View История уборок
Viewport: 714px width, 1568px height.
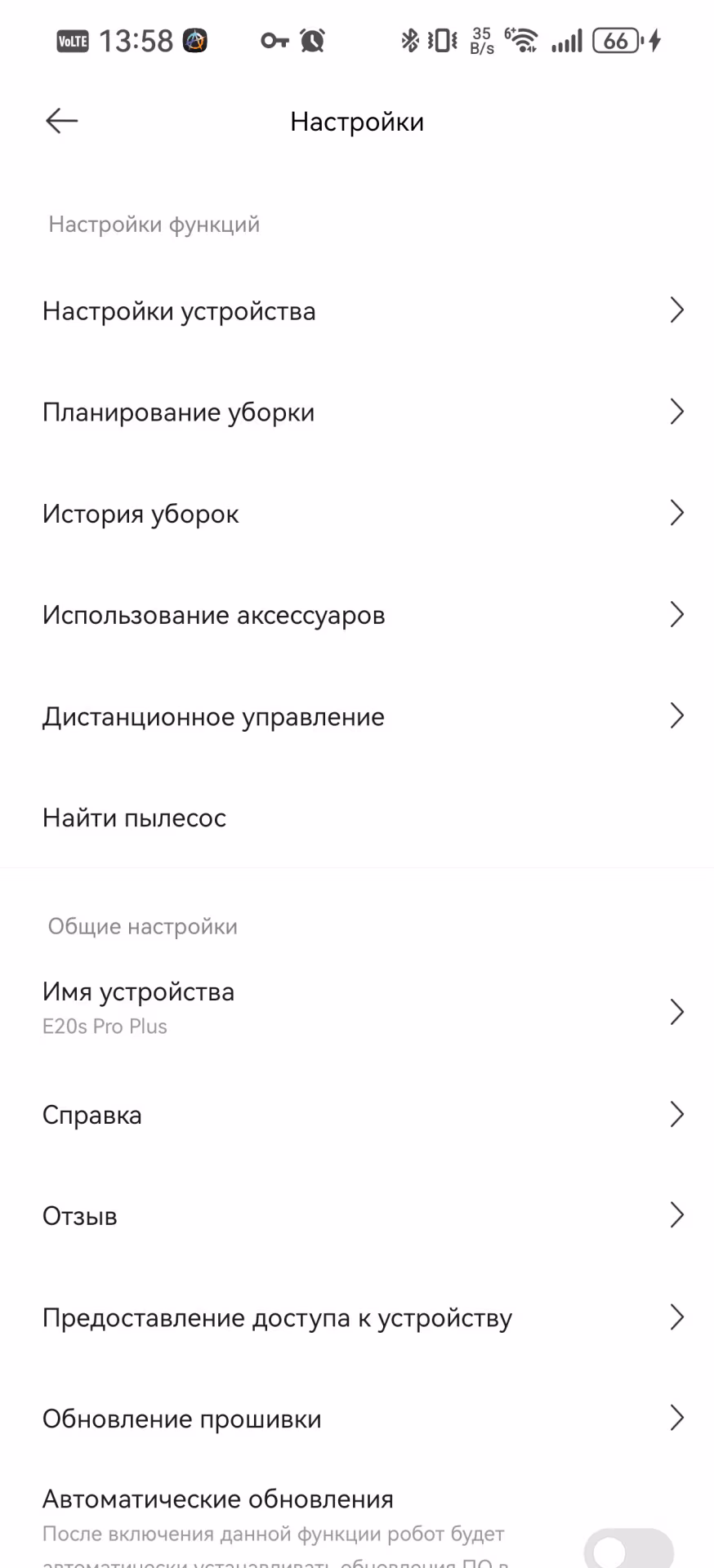pyautogui.click(x=357, y=514)
